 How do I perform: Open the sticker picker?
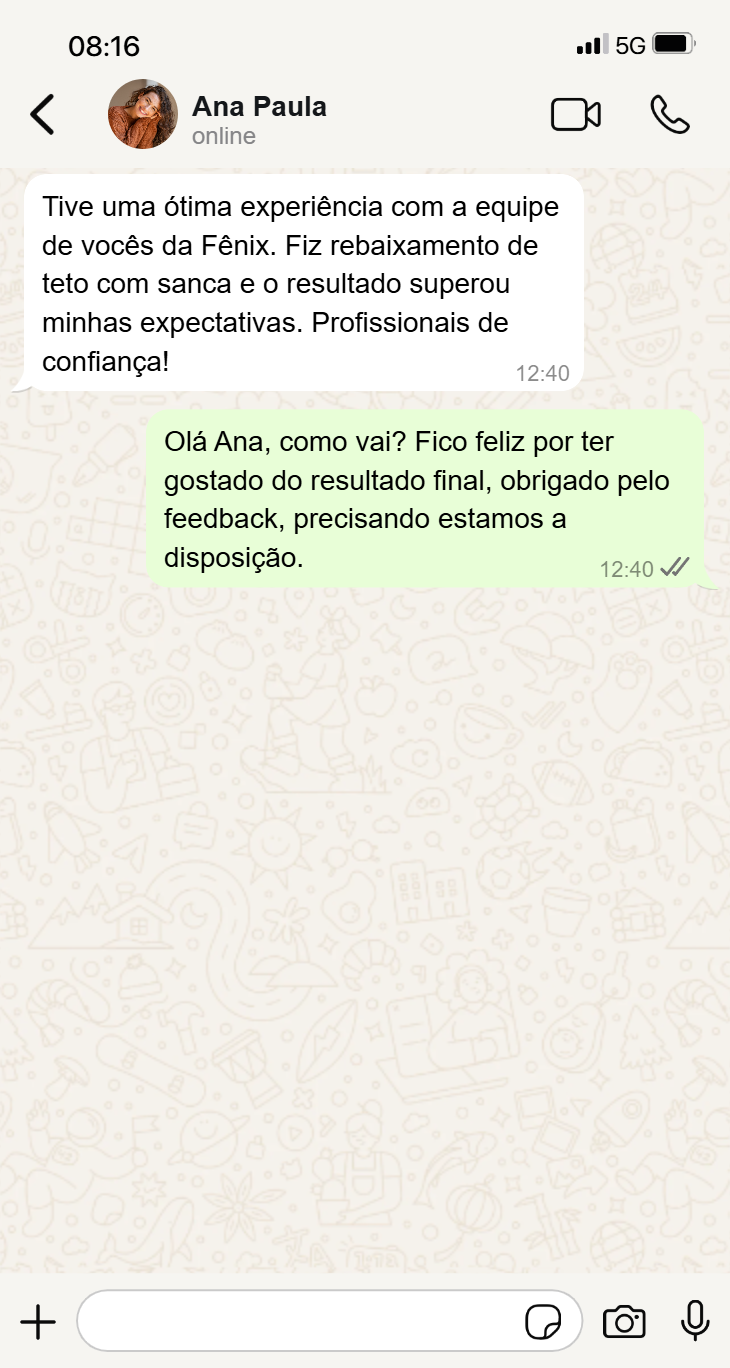(x=543, y=1321)
